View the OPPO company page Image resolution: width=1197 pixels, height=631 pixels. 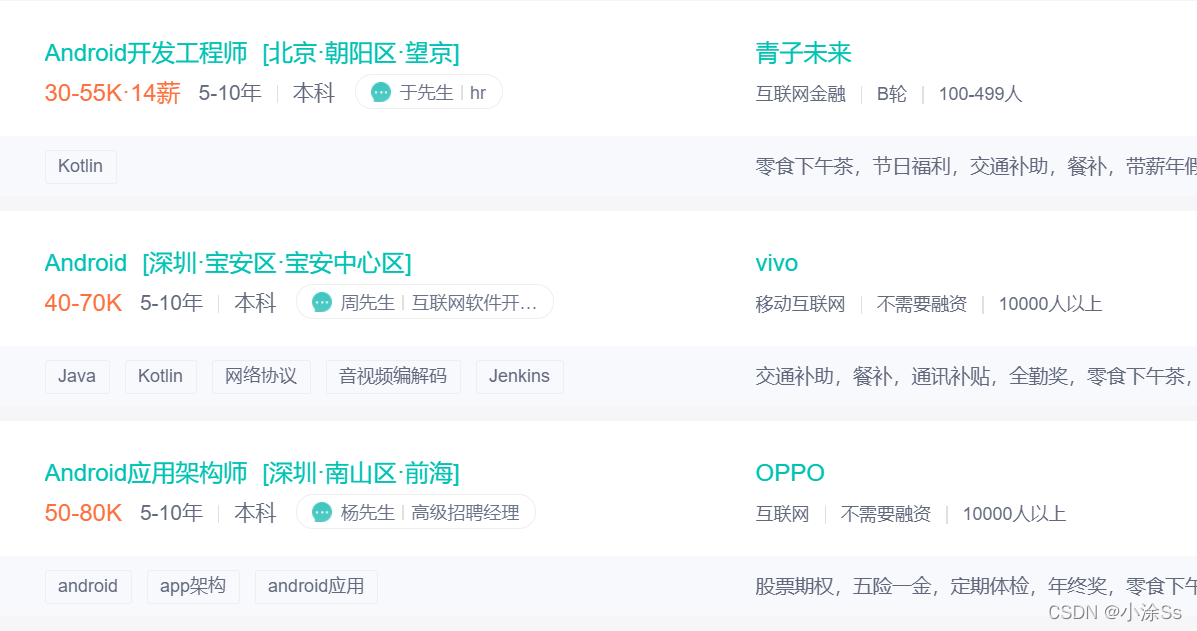click(x=790, y=474)
